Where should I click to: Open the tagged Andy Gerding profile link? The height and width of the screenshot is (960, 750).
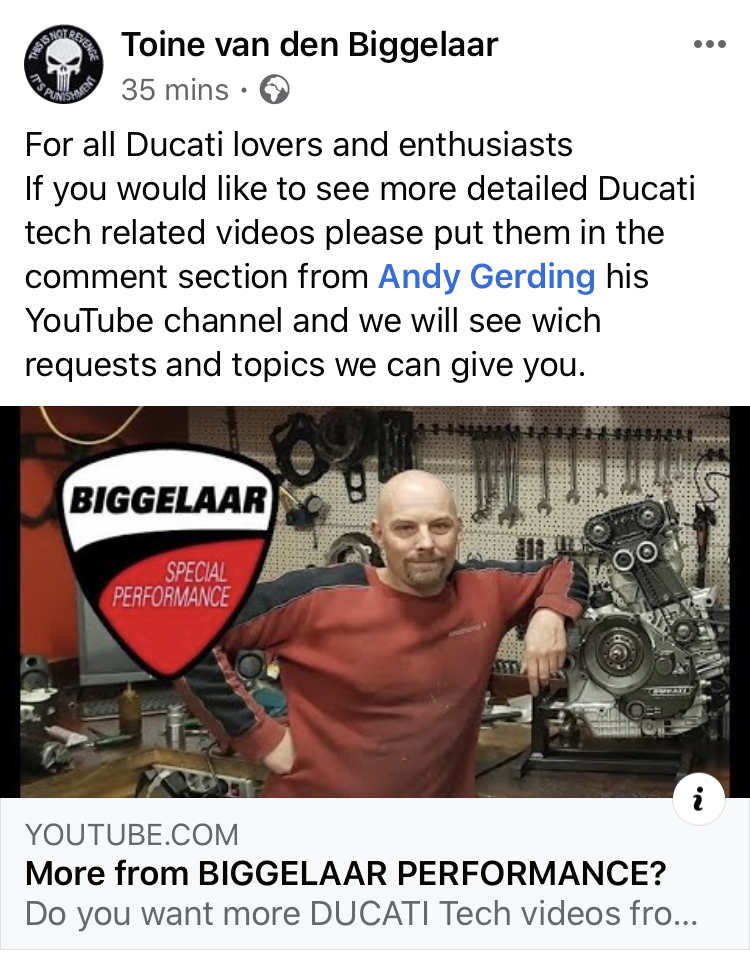pos(486,276)
